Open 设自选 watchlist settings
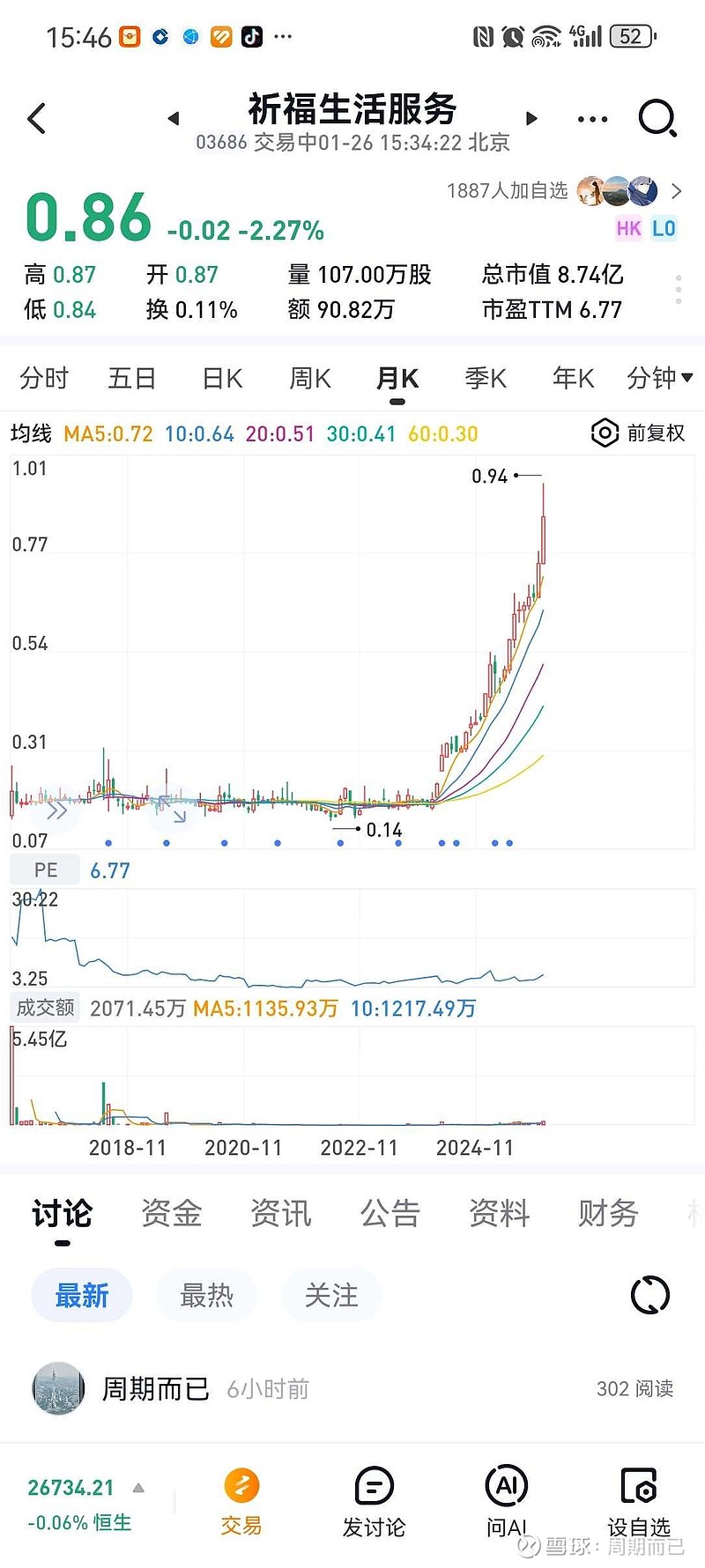The height and width of the screenshot is (1568, 705). pyautogui.click(x=640, y=1502)
